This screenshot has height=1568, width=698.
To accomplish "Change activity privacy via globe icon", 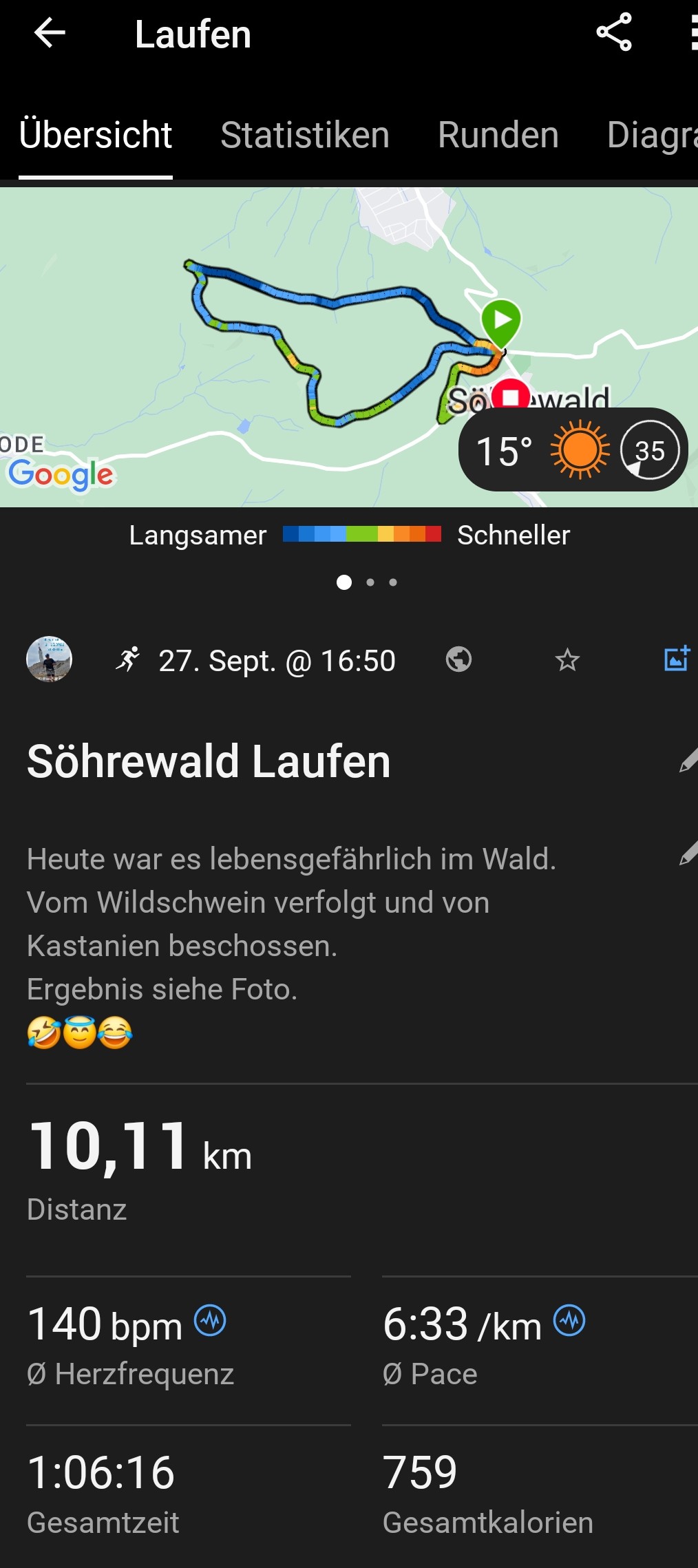I will [458, 659].
